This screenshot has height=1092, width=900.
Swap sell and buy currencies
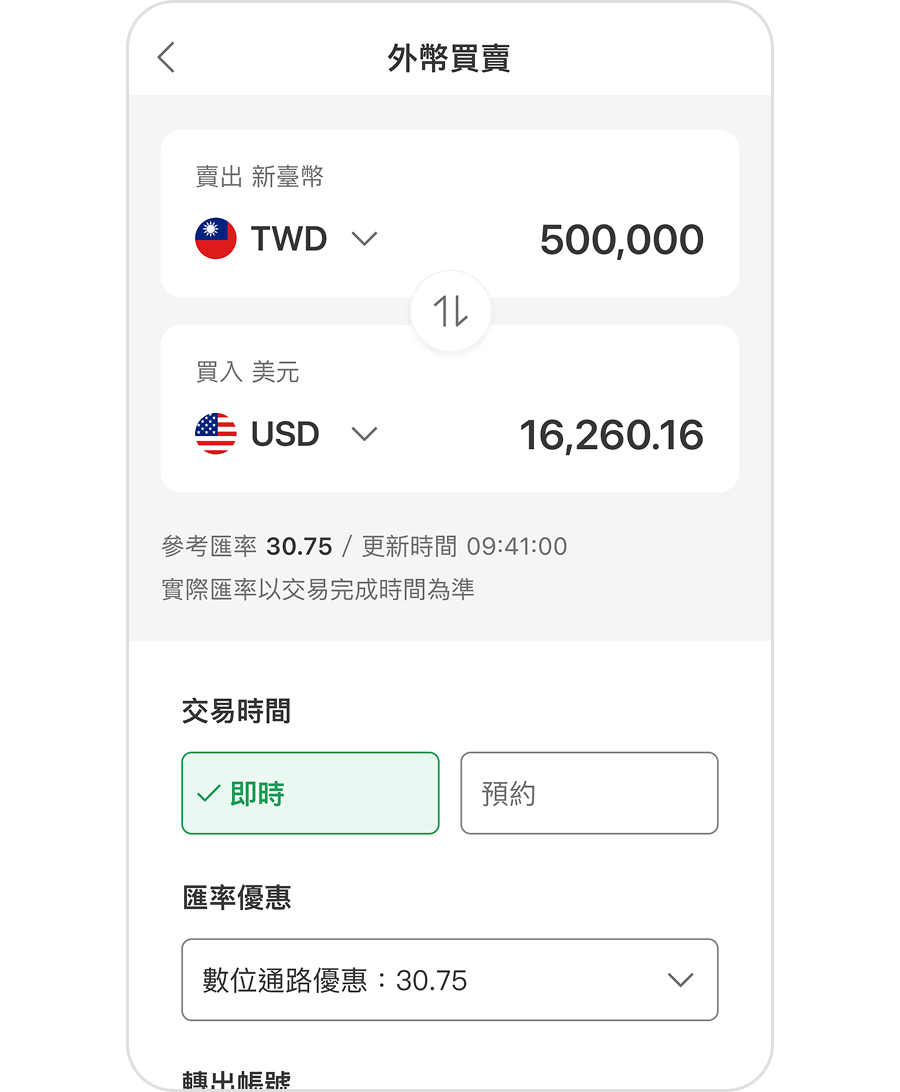pyautogui.click(x=450, y=311)
